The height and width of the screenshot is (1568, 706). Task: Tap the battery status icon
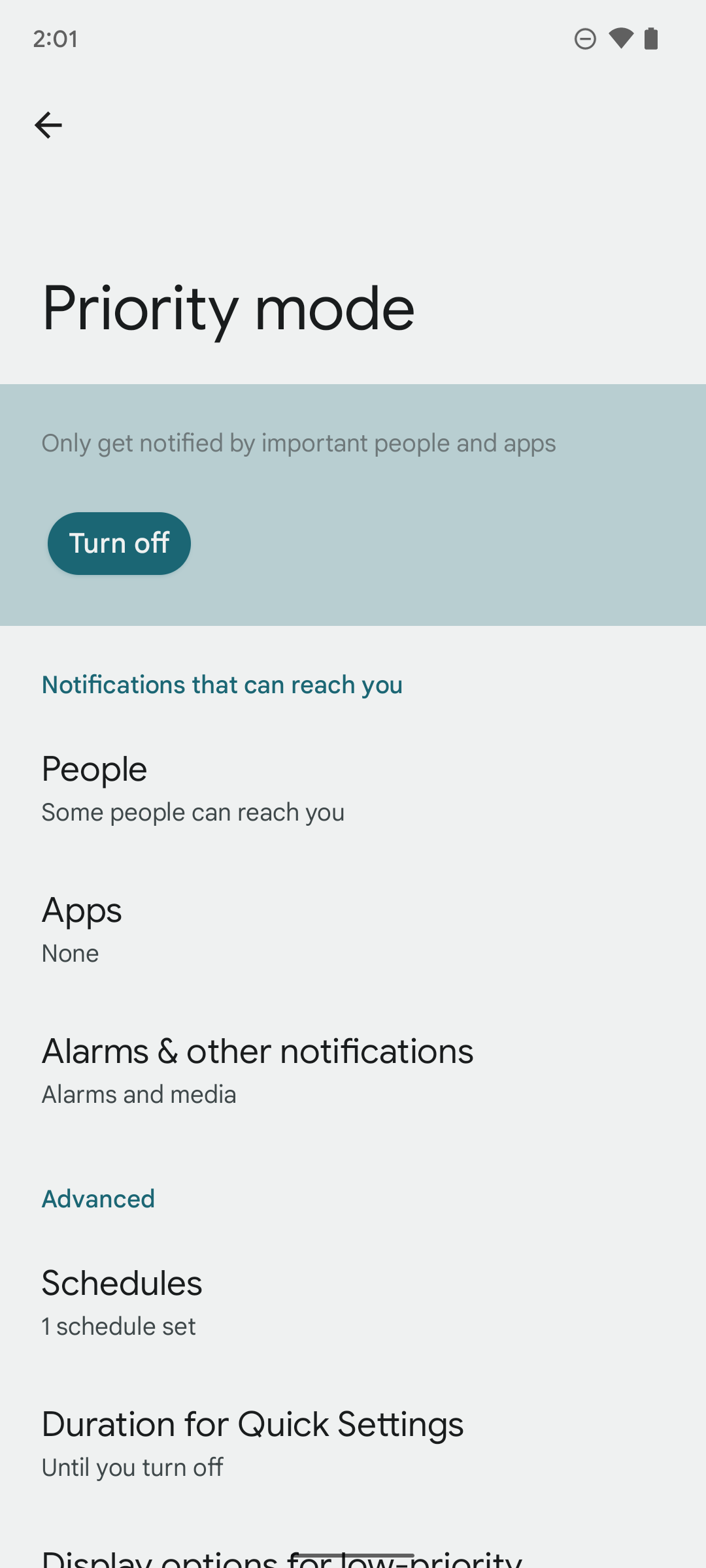coord(652,39)
